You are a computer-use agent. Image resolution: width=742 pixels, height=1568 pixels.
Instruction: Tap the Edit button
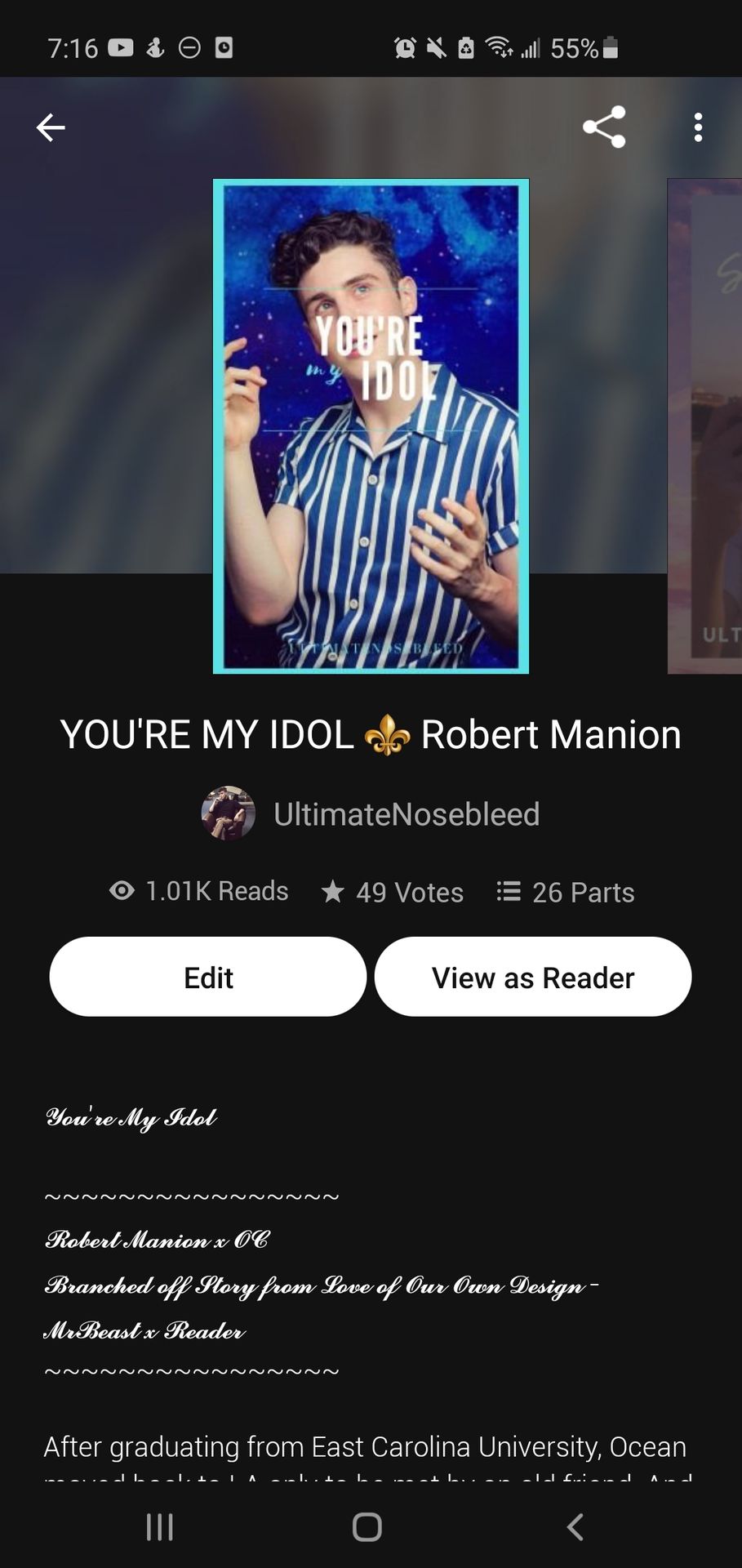208,977
